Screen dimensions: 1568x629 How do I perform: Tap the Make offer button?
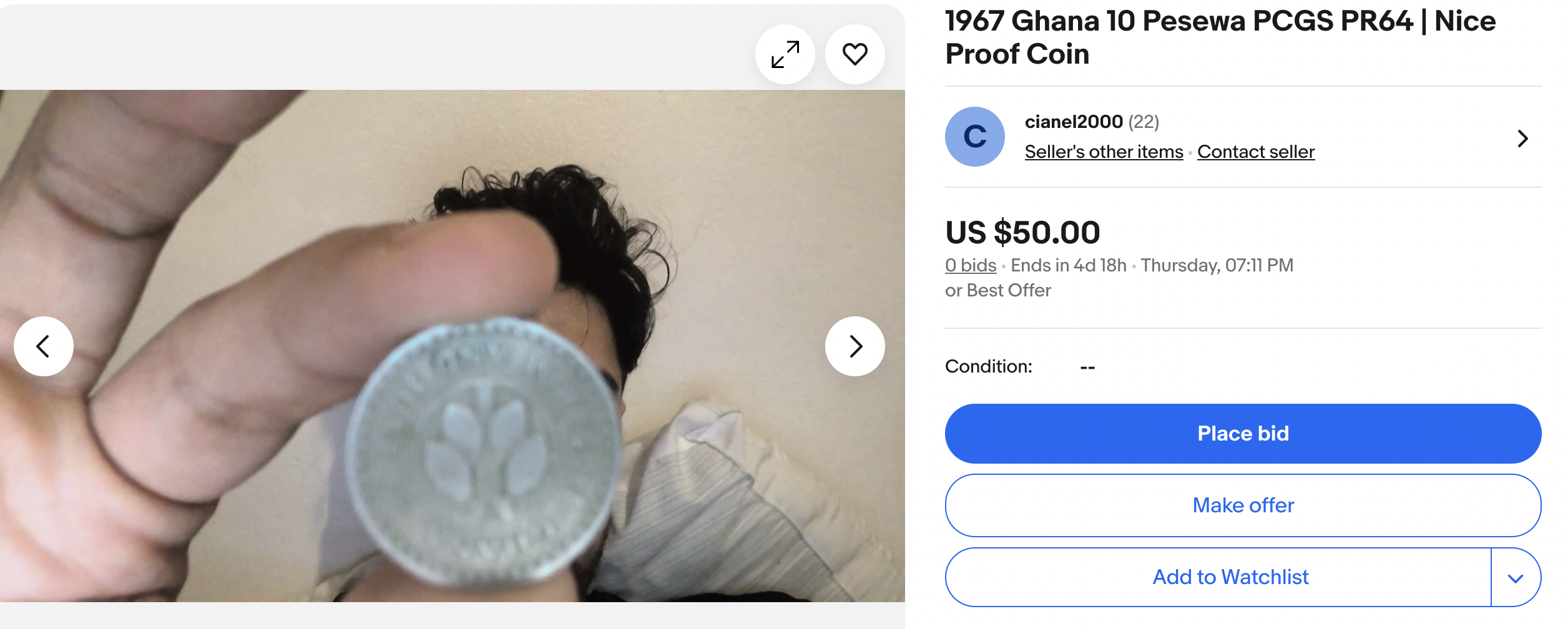[1242, 505]
